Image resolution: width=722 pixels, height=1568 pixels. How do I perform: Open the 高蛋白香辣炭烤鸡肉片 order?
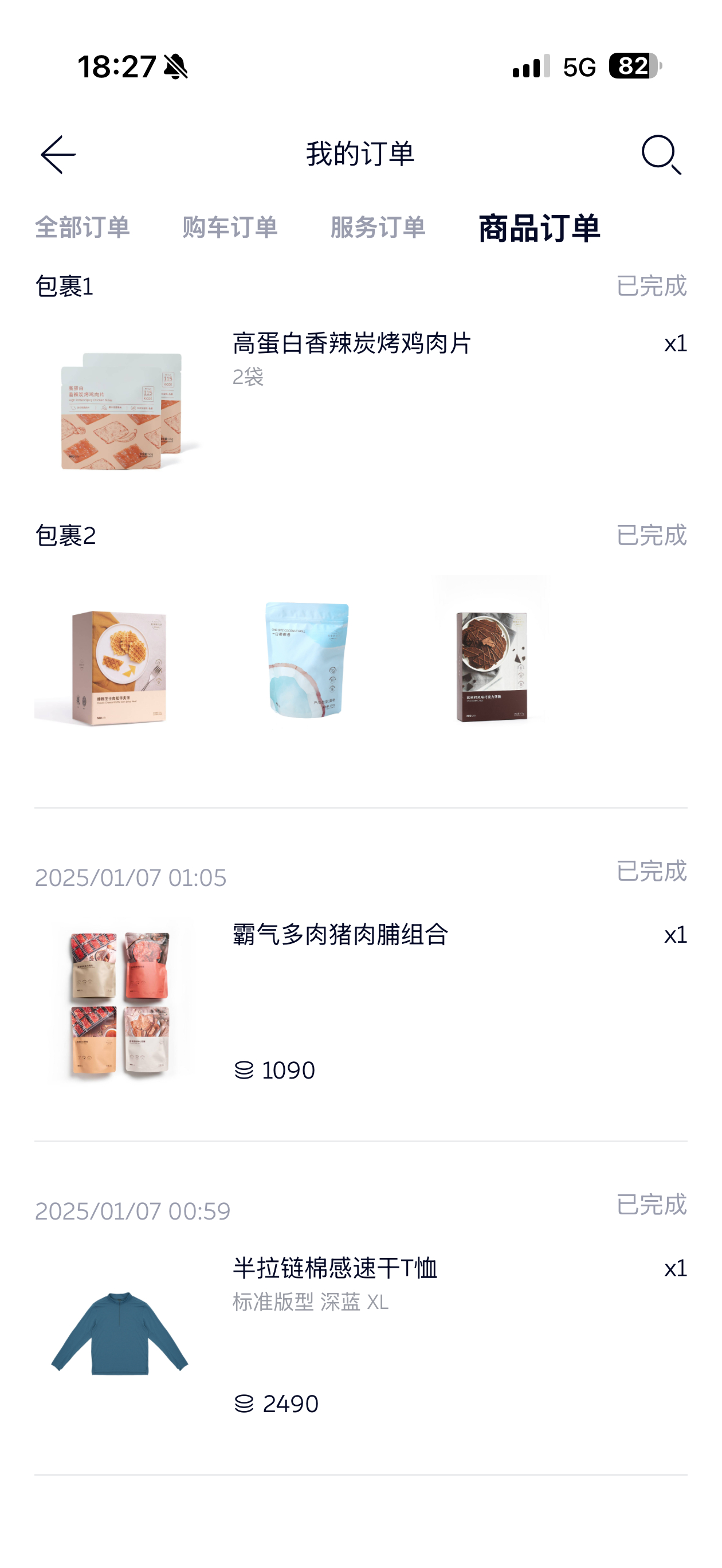(x=352, y=344)
